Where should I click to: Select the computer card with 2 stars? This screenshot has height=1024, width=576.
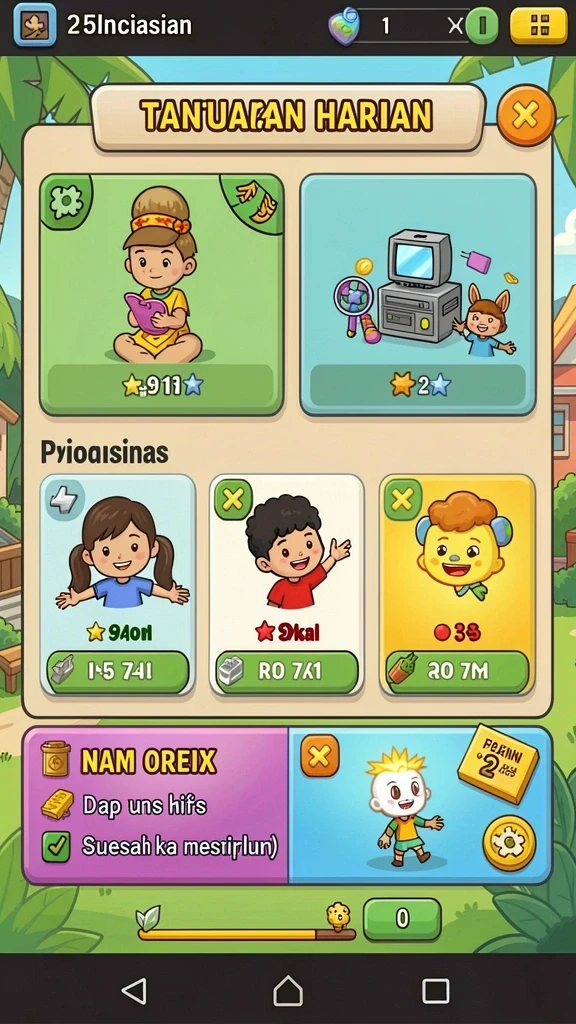click(418, 295)
